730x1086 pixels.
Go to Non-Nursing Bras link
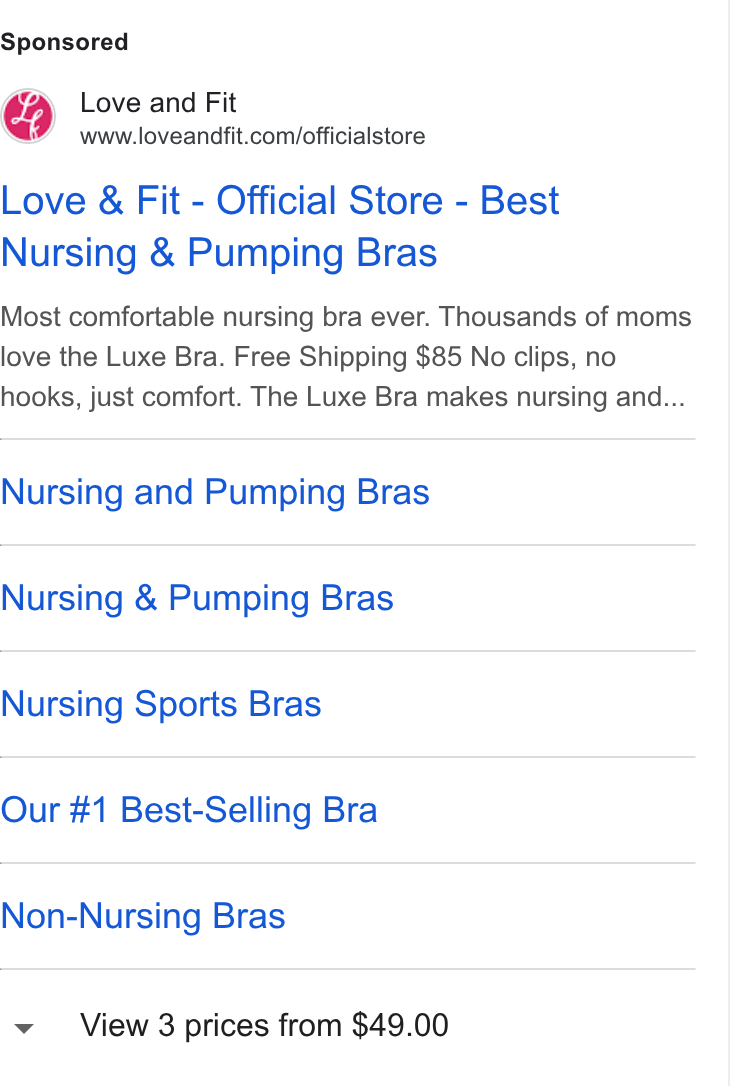(143, 916)
